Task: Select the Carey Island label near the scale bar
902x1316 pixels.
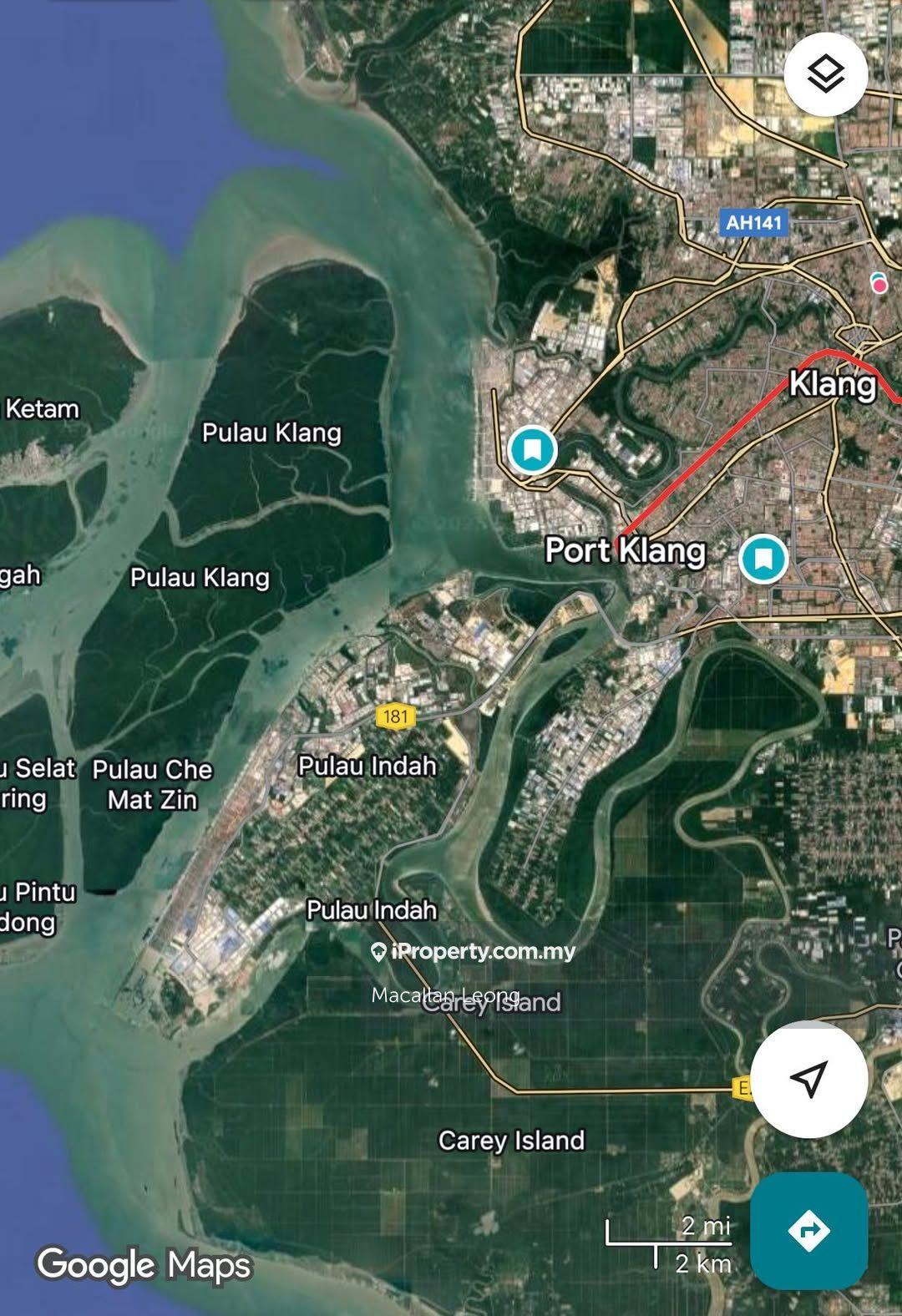Action: 511,1141
